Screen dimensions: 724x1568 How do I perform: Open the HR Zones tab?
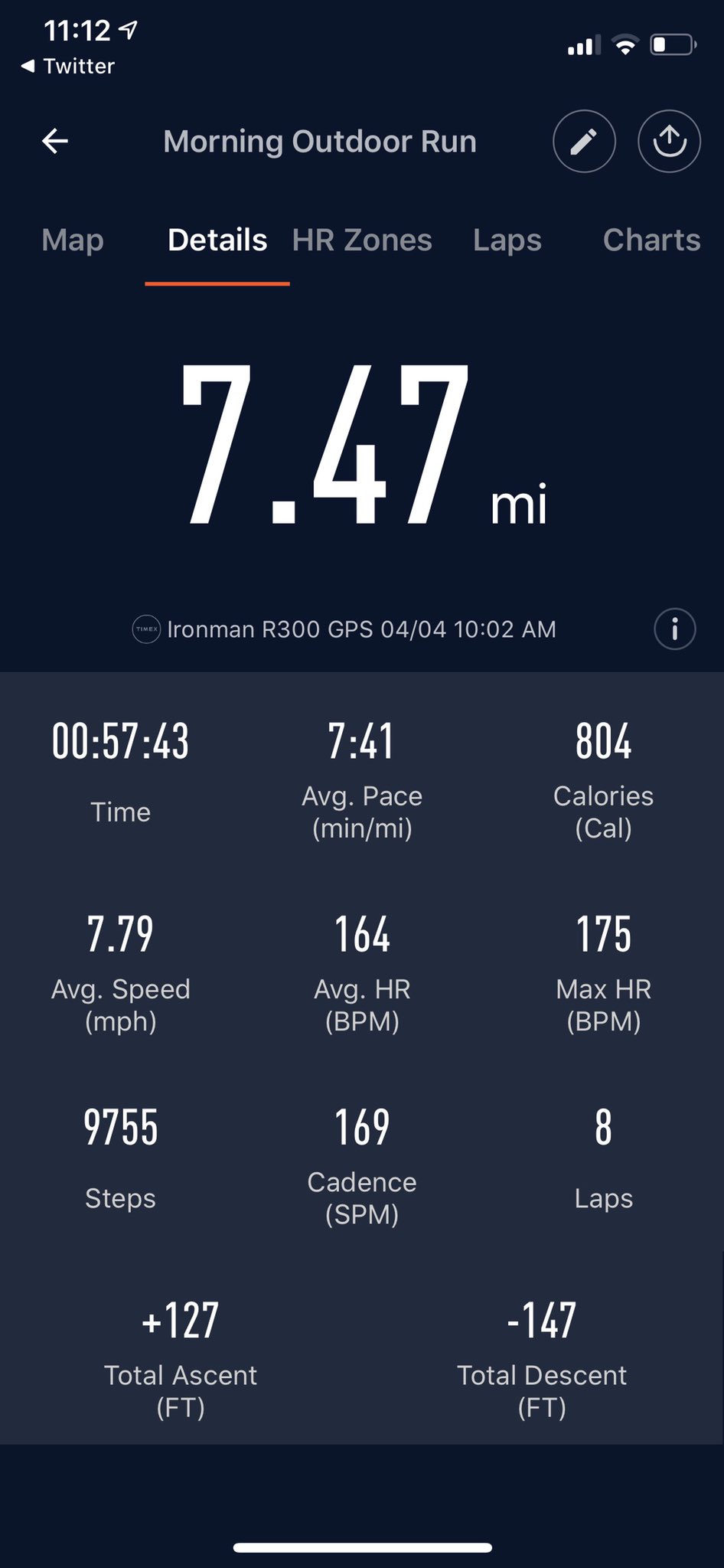click(362, 240)
